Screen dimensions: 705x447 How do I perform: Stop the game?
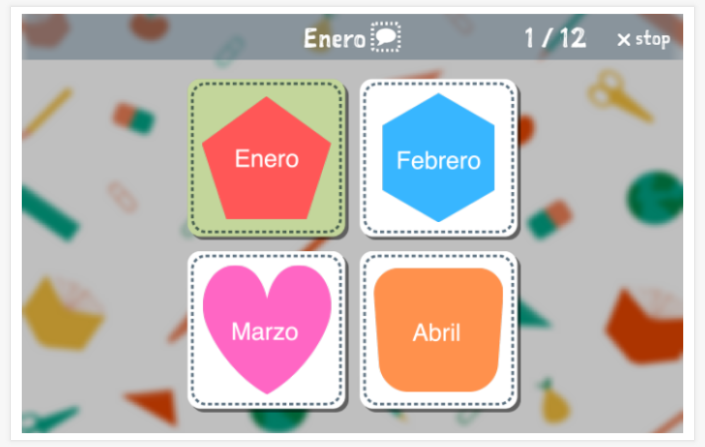coord(643,39)
